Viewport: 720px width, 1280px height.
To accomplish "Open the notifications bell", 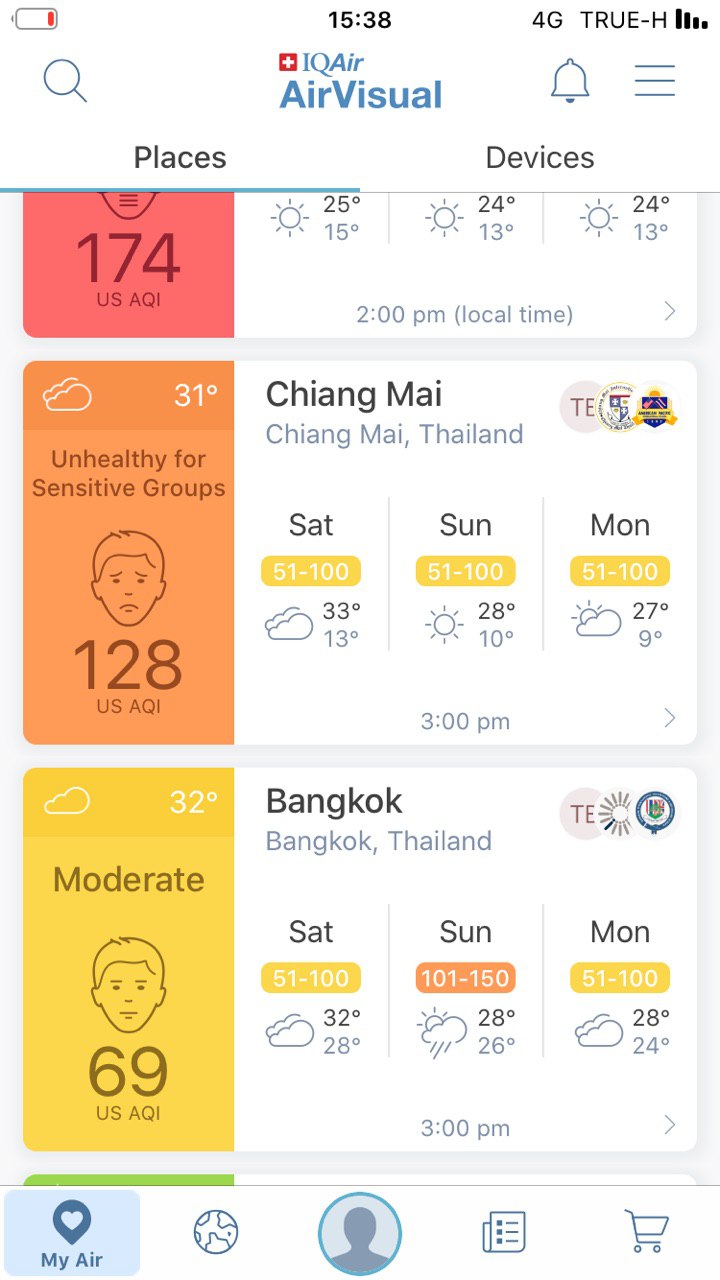I will (x=570, y=80).
